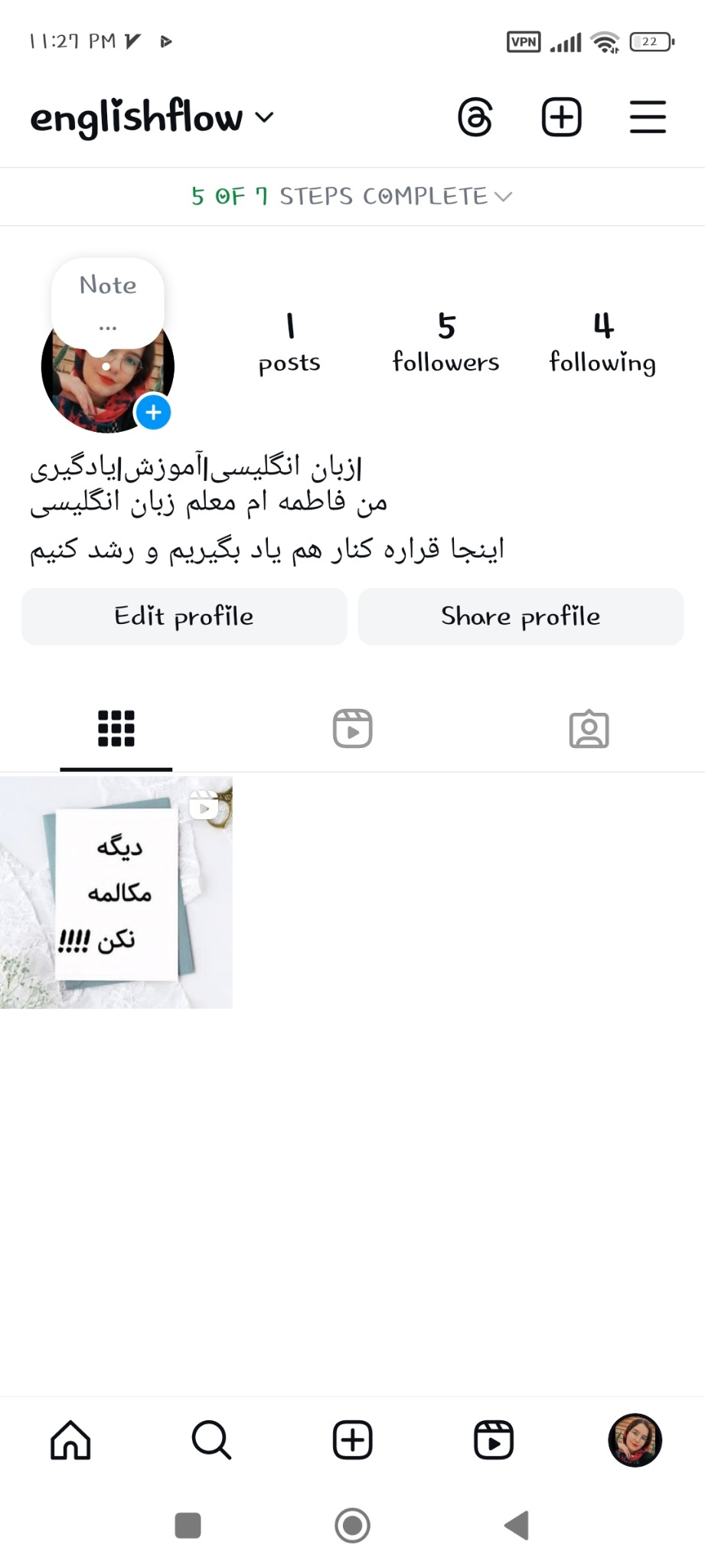The height and width of the screenshot is (1568, 705).
Task: Open Threads from the top bar
Action: pyautogui.click(x=475, y=118)
